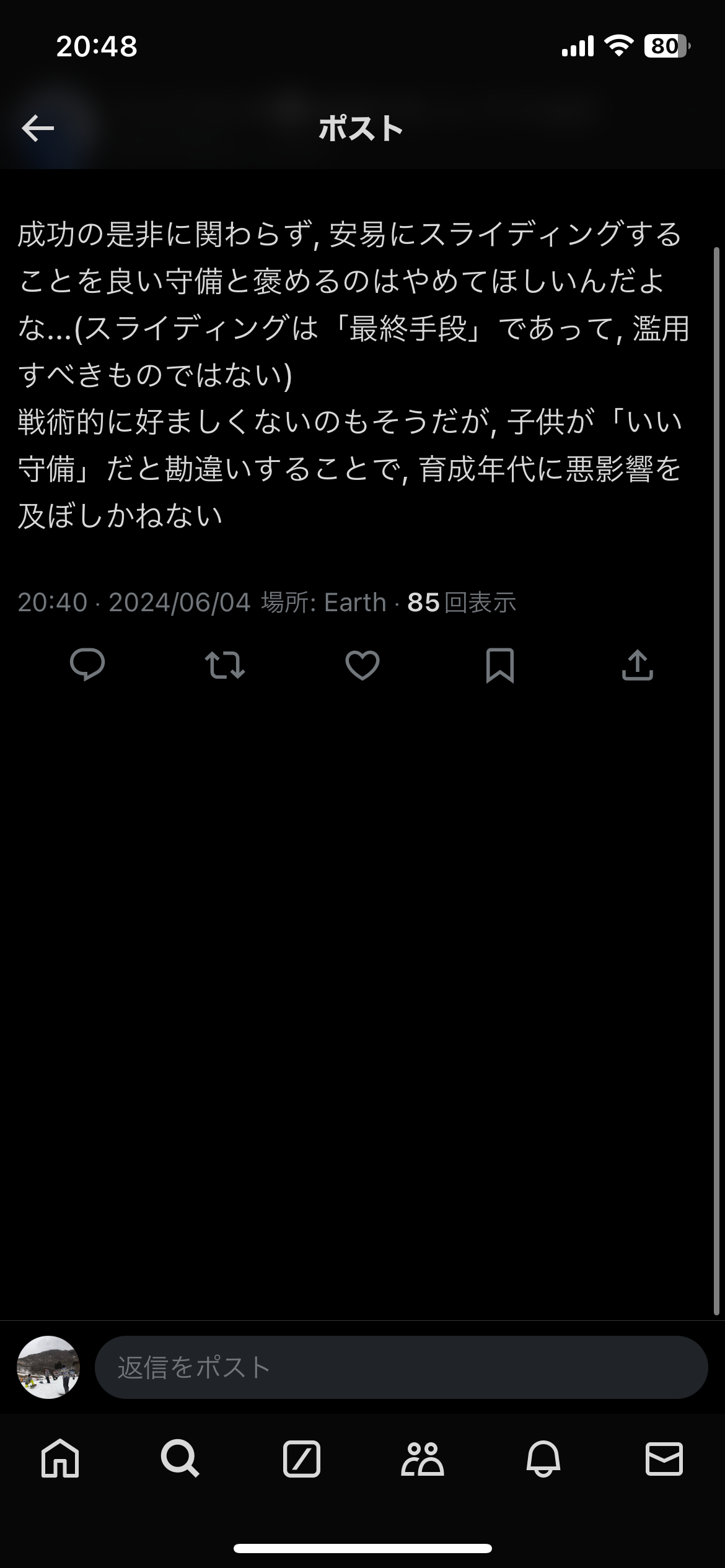Open the 返信をポスト reply field
Image resolution: width=725 pixels, height=1568 pixels.
400,1367
